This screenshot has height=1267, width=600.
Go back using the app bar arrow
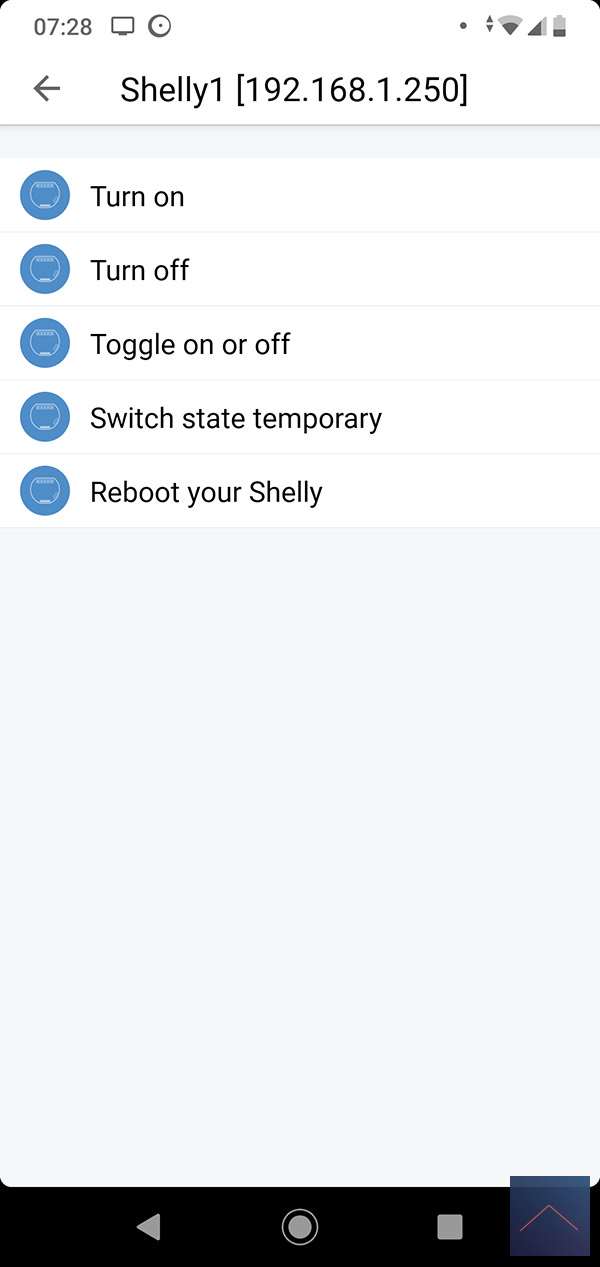46,89
